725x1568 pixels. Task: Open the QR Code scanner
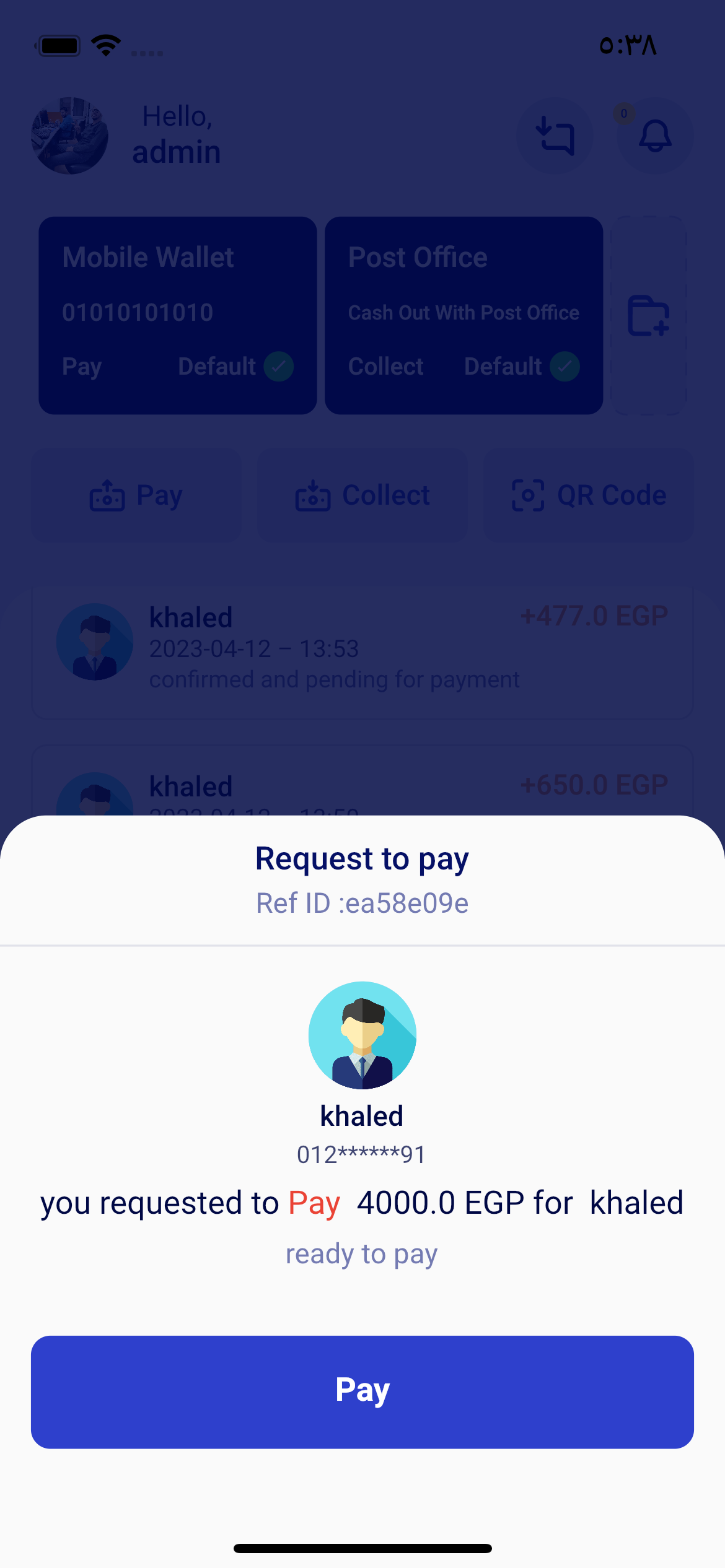click(x=586, y=494)
